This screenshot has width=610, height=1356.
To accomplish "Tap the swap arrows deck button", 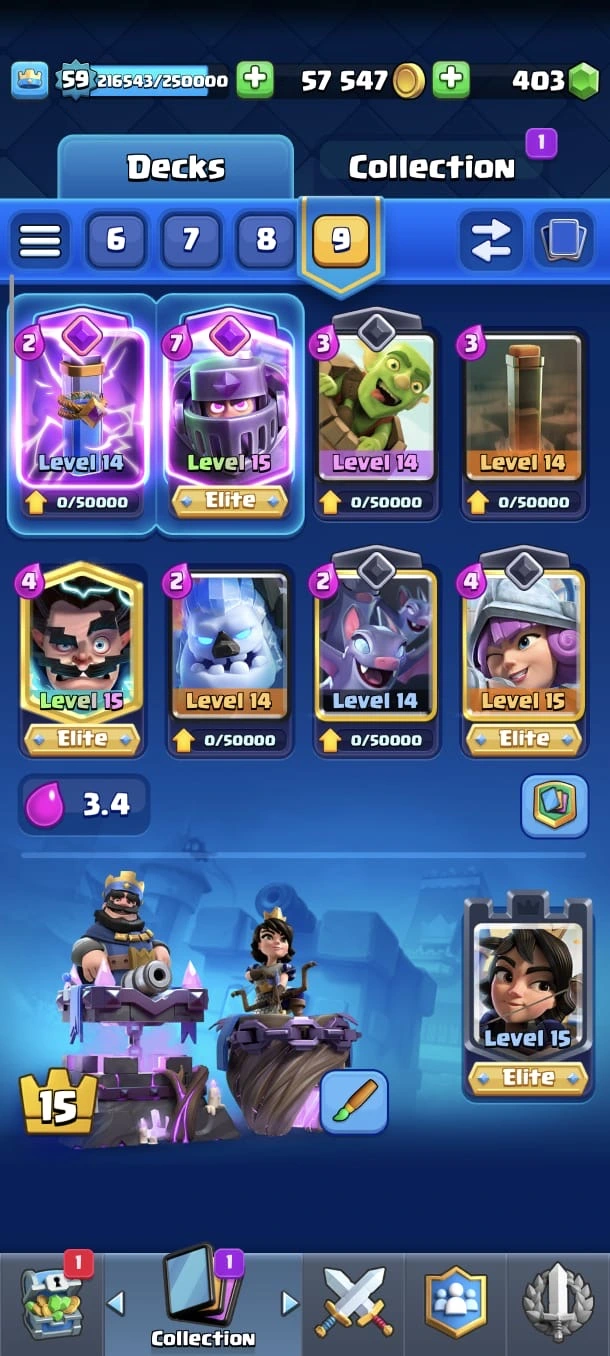I will [x=491, y=240].
